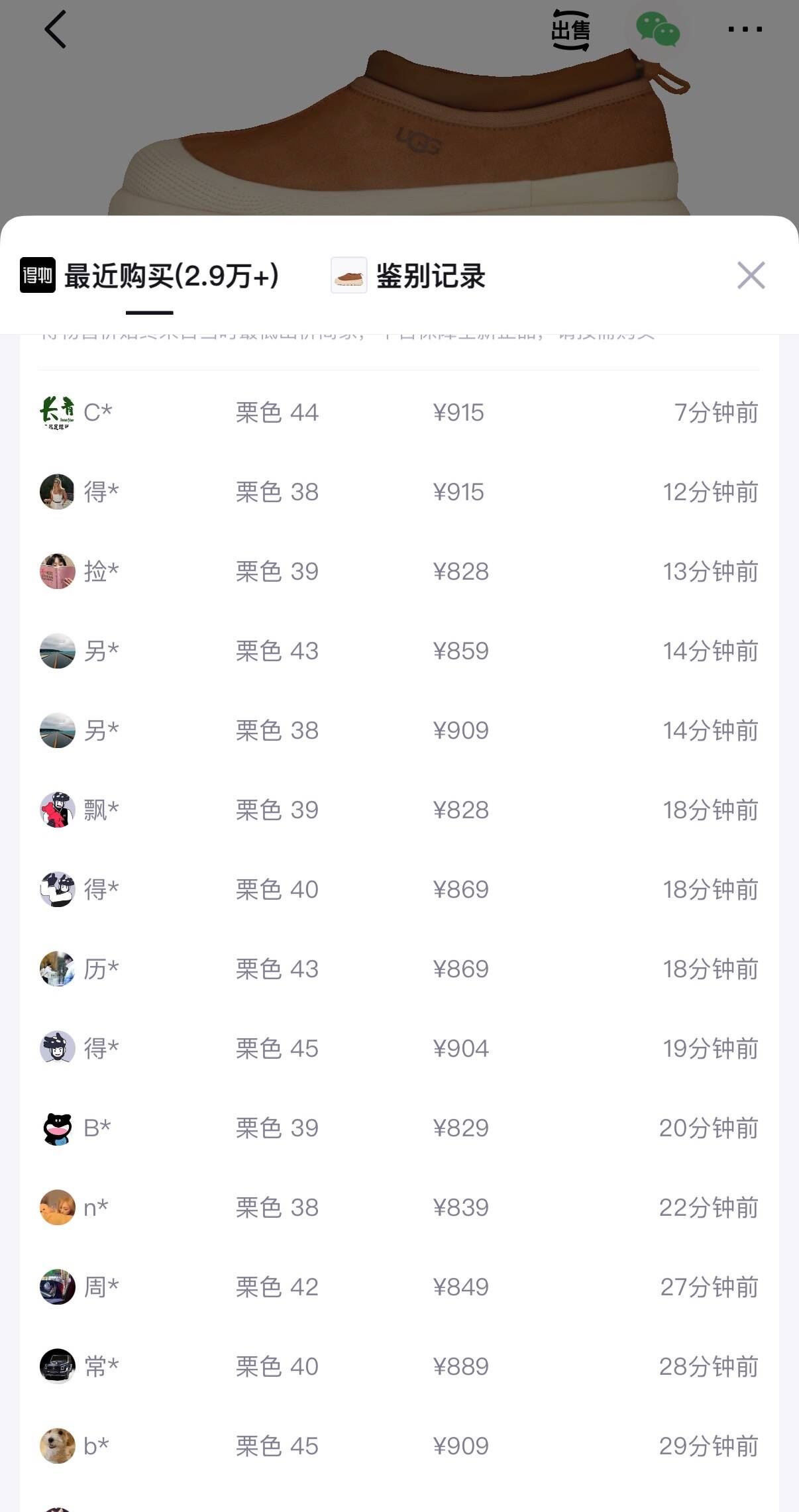This screenshot has height=1512, width=799.
Task: Switch to the 鉴别记录 tab
Action: (409, 276)
